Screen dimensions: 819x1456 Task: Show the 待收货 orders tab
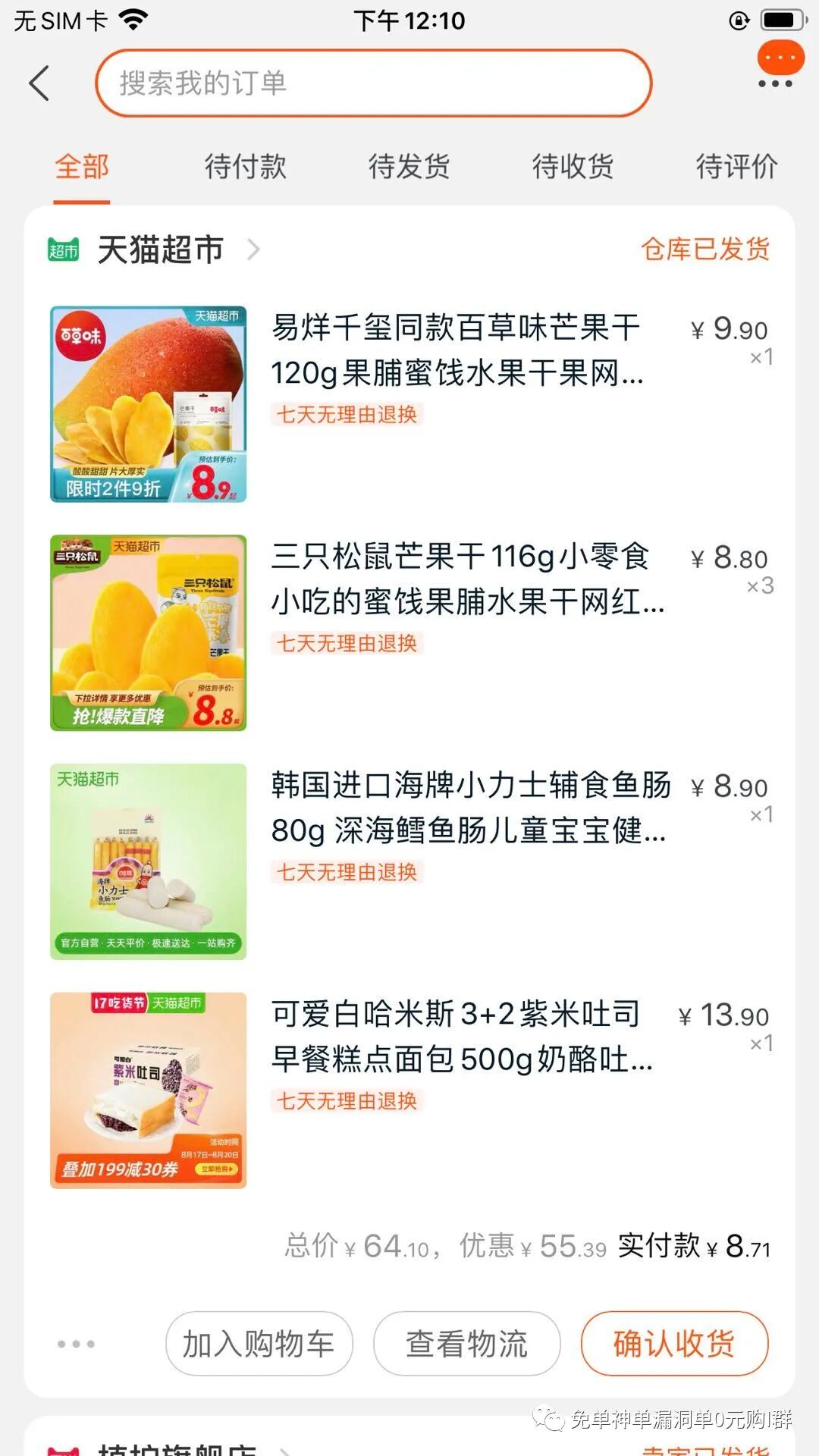[x=573, y=167]
